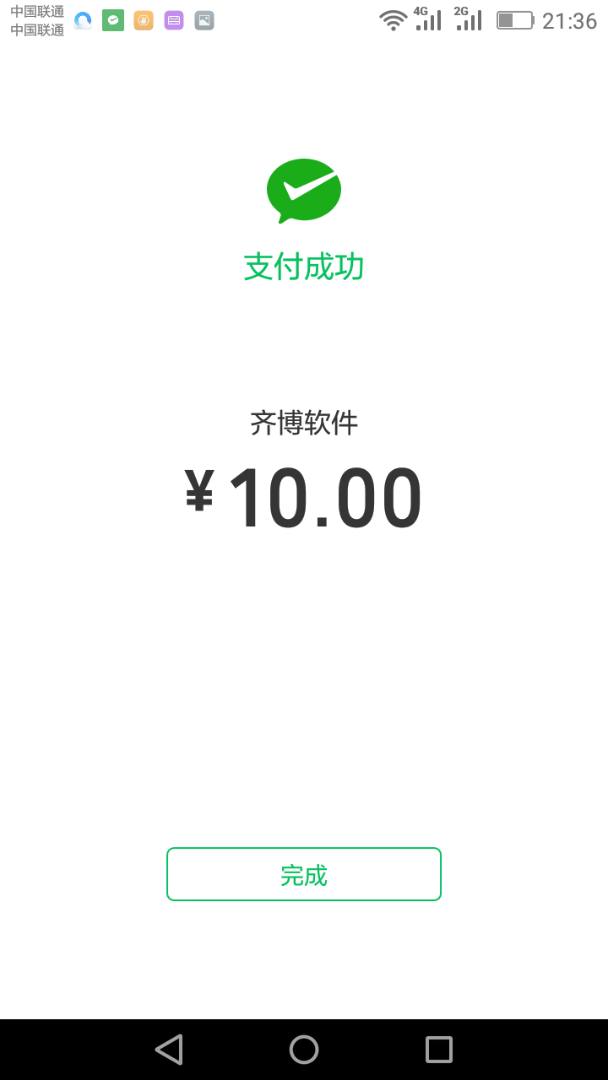
Task: Return to the home screen
Action: [304, 1049]
